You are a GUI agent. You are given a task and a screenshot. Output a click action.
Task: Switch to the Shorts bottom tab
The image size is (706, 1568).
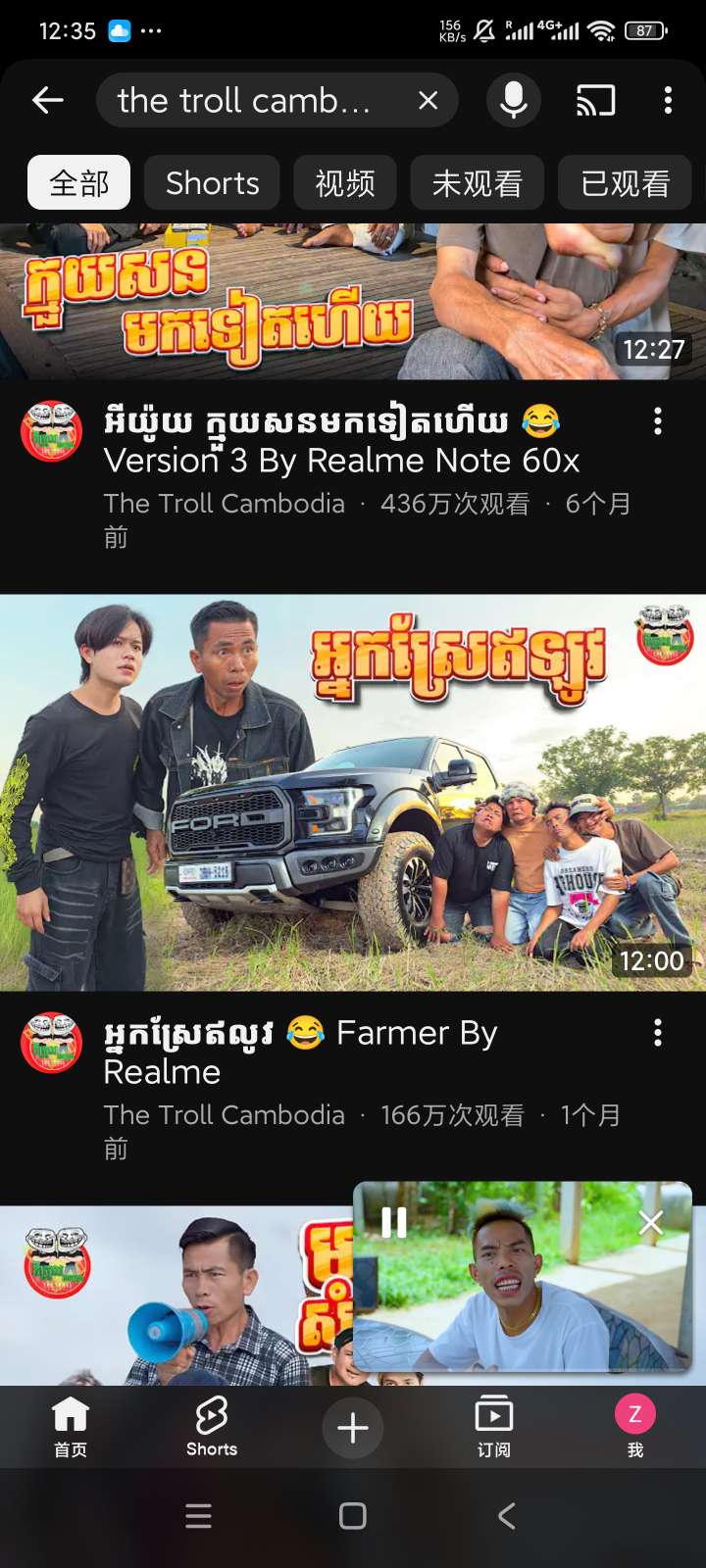[212, 1427]
